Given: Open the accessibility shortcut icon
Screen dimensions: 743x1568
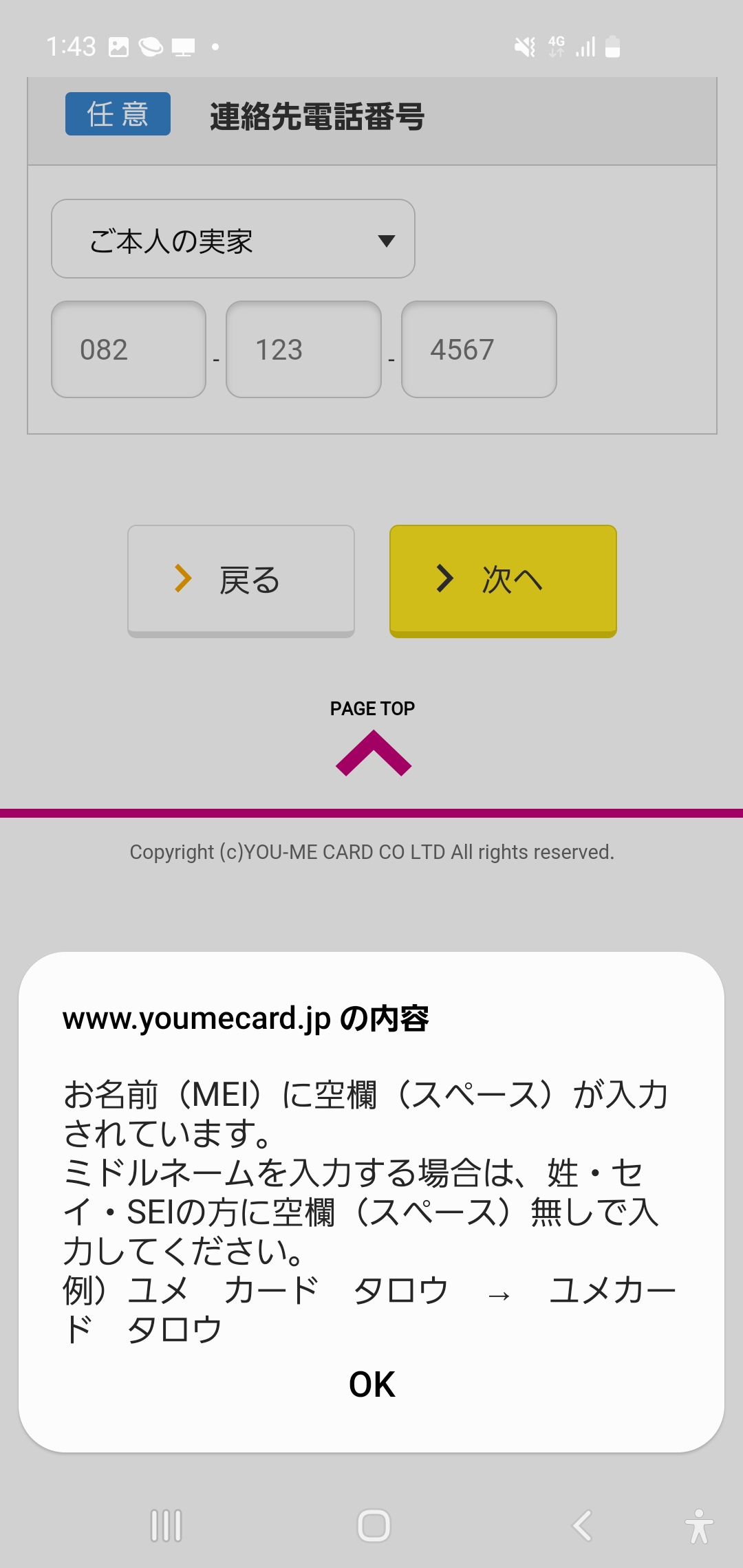Looking at the screenshot, I should click(699, 1525).
